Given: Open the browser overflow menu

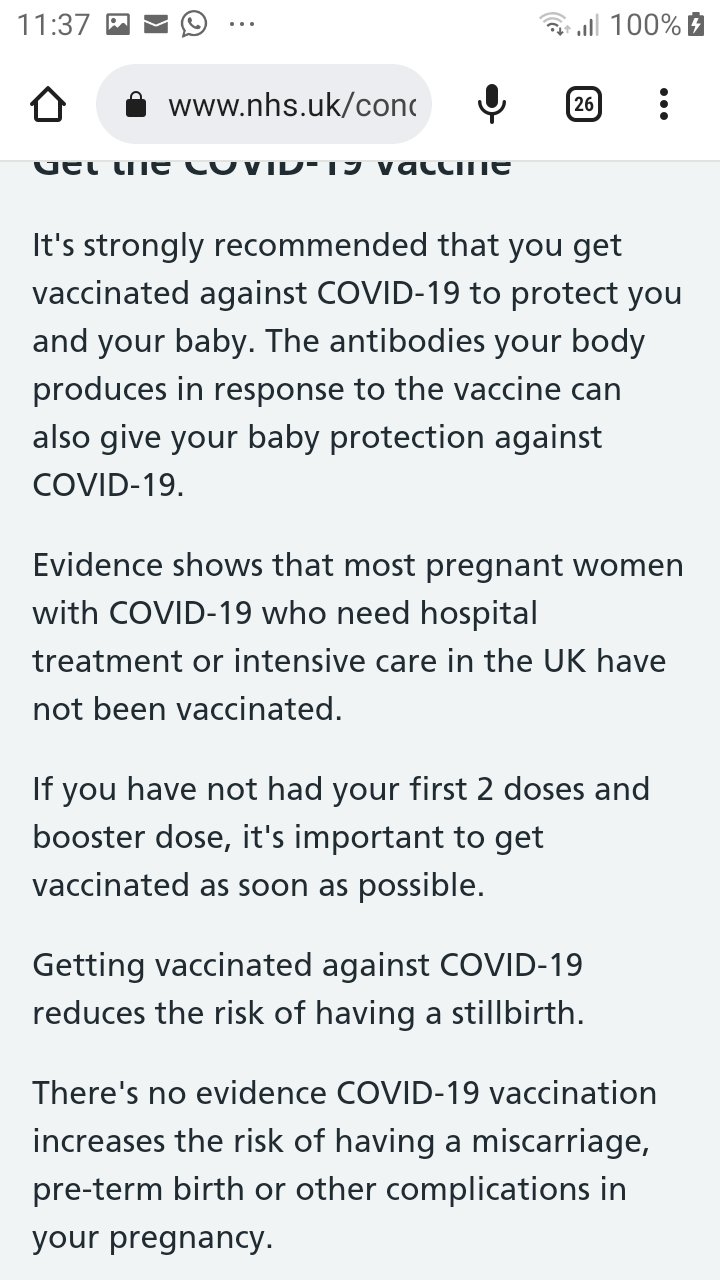Looking at the screenshot, I should (x=664, y=104).
